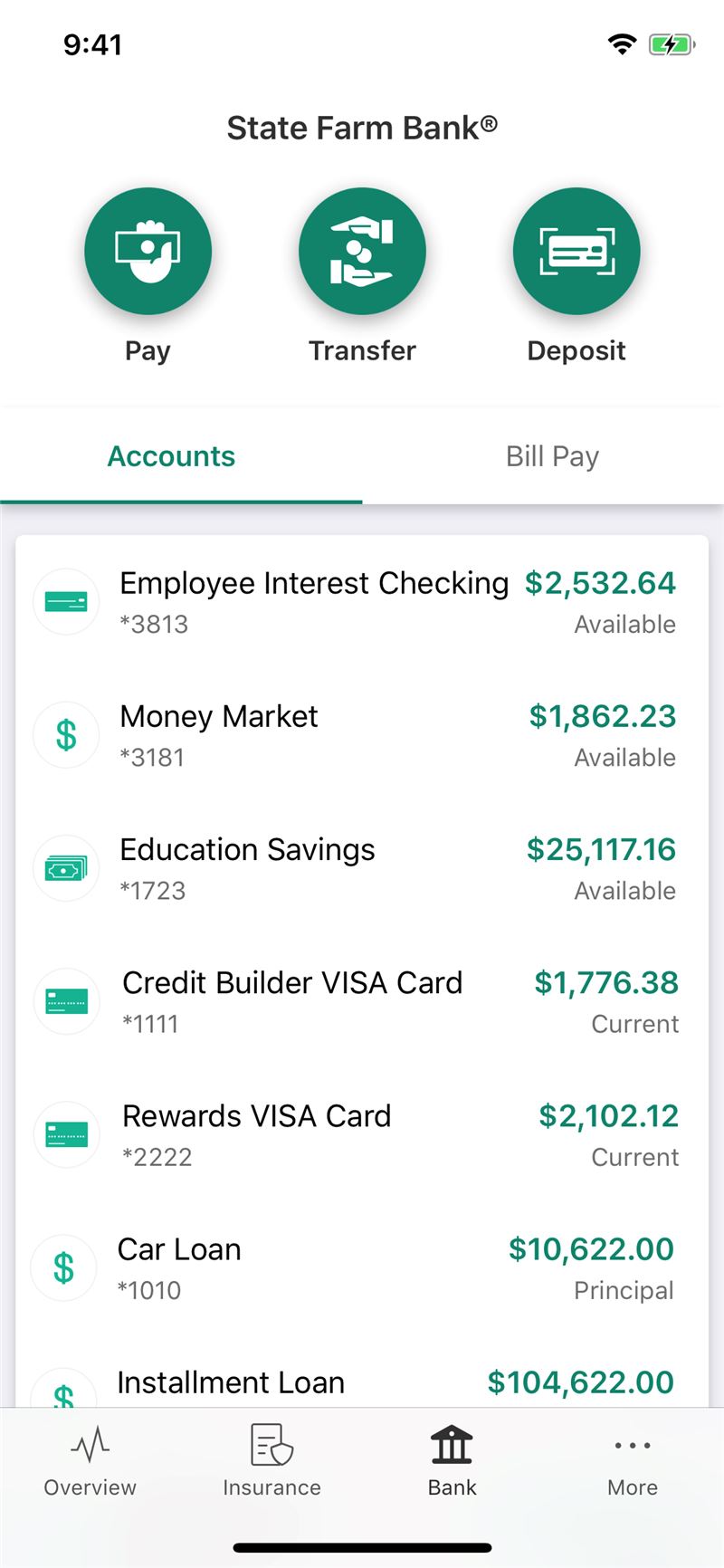Go to the Overview tab
Screen dimensions: 724x1568
90,1461
